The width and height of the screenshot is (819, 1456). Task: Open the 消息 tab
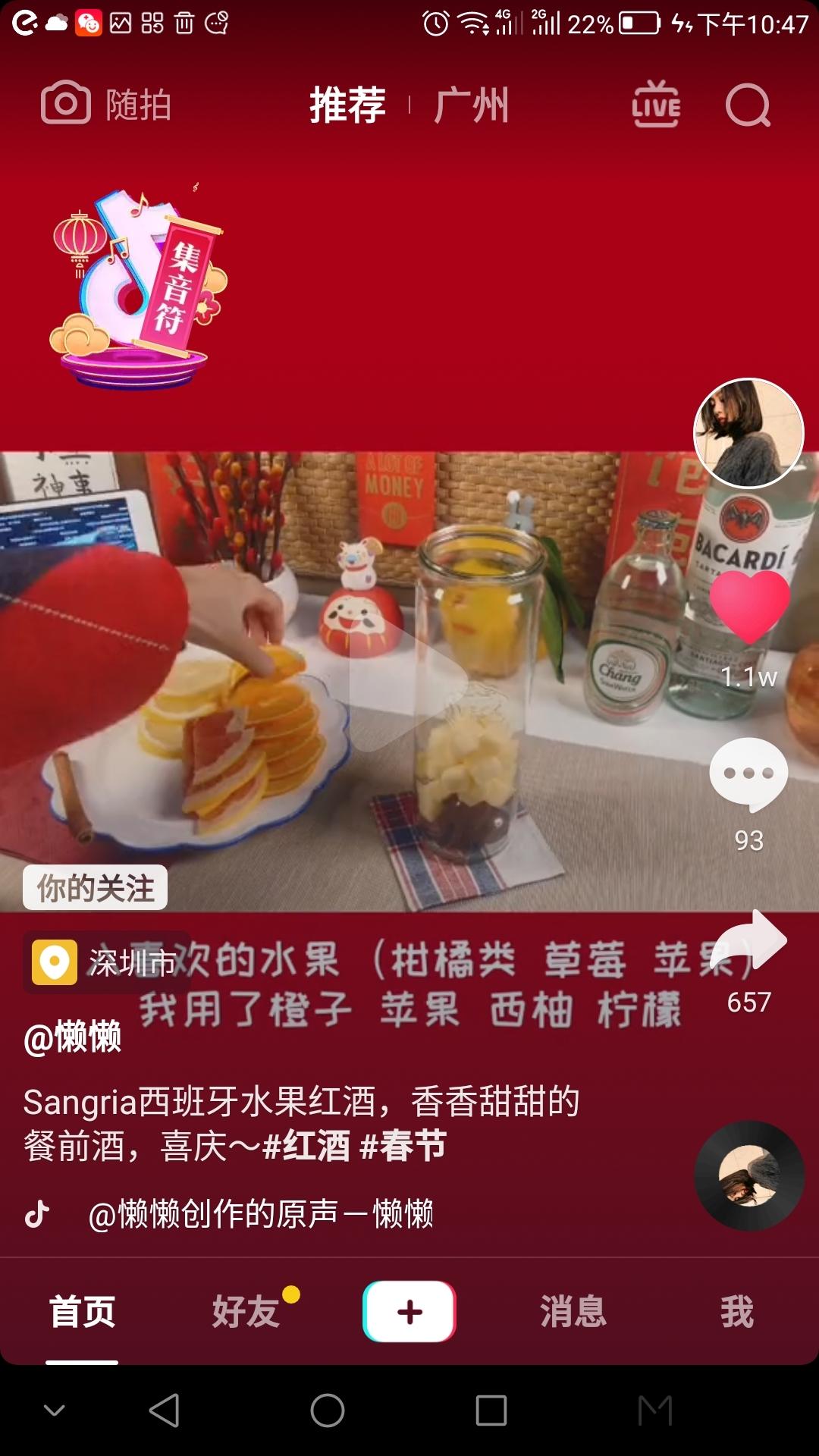[x=573, y=1311]
